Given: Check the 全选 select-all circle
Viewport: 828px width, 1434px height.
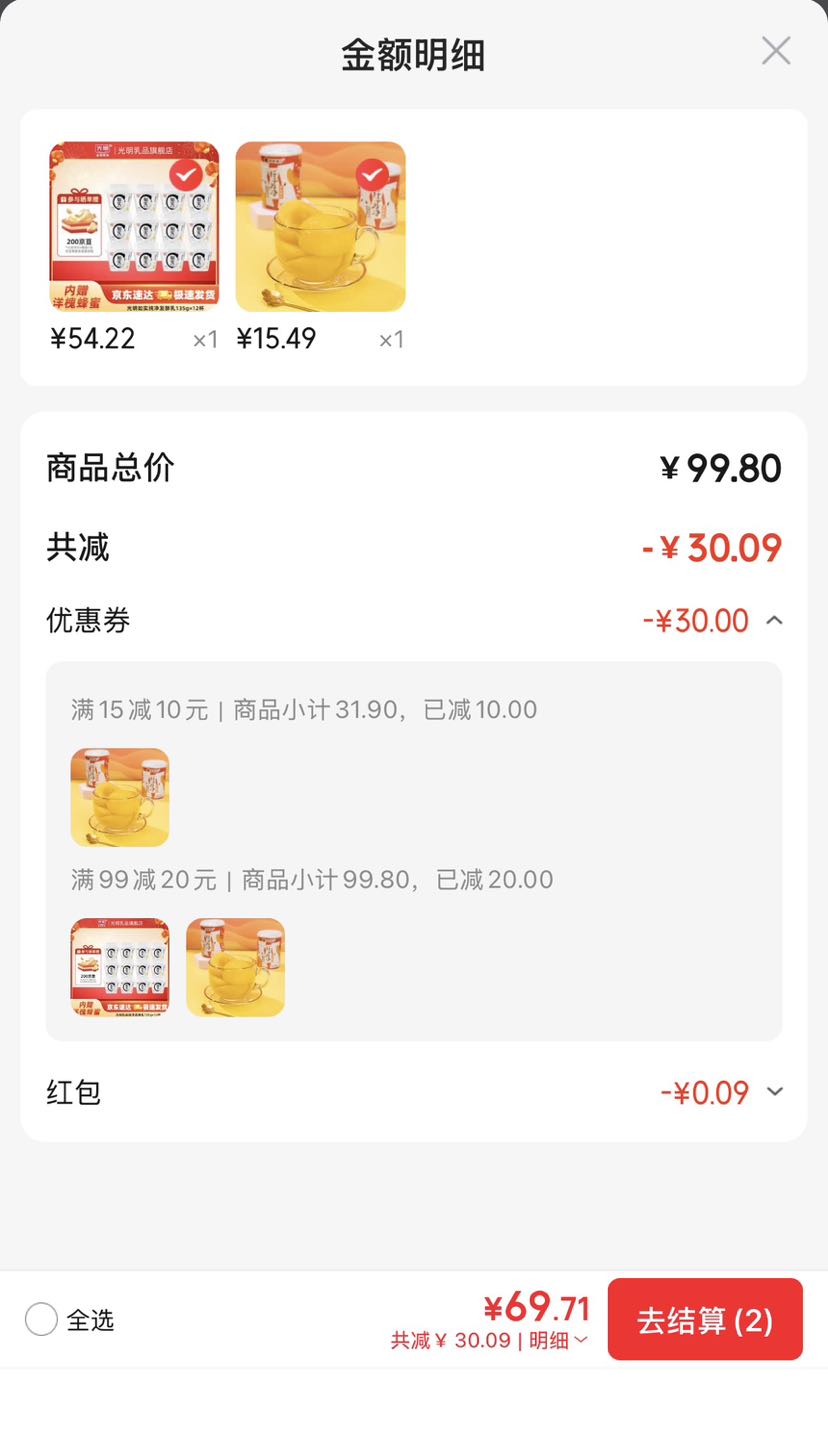Looking at the screenshot, I should click(x=41, y=1319).
